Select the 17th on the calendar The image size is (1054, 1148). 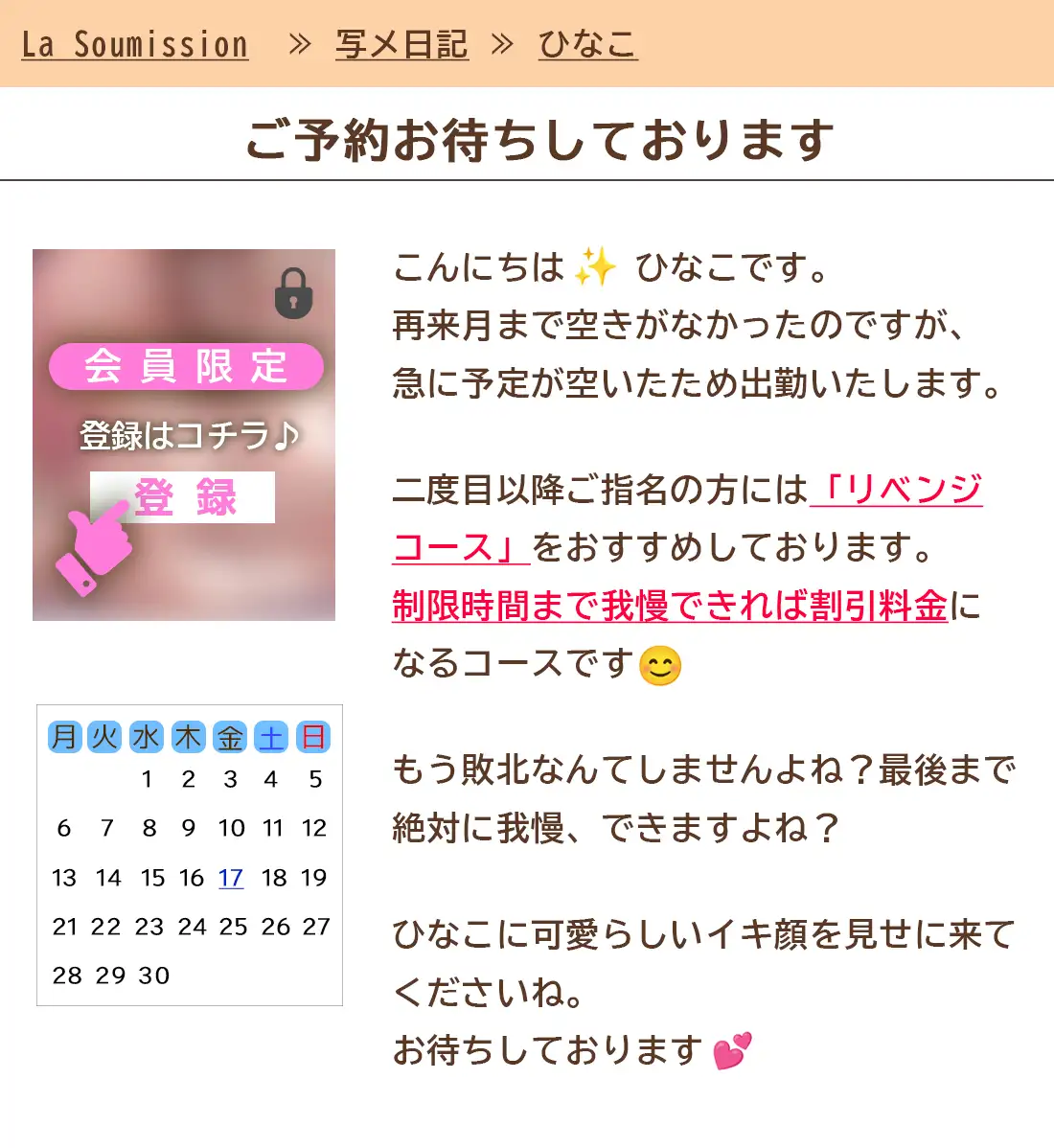pyautogui.click(x=231, y=877)
